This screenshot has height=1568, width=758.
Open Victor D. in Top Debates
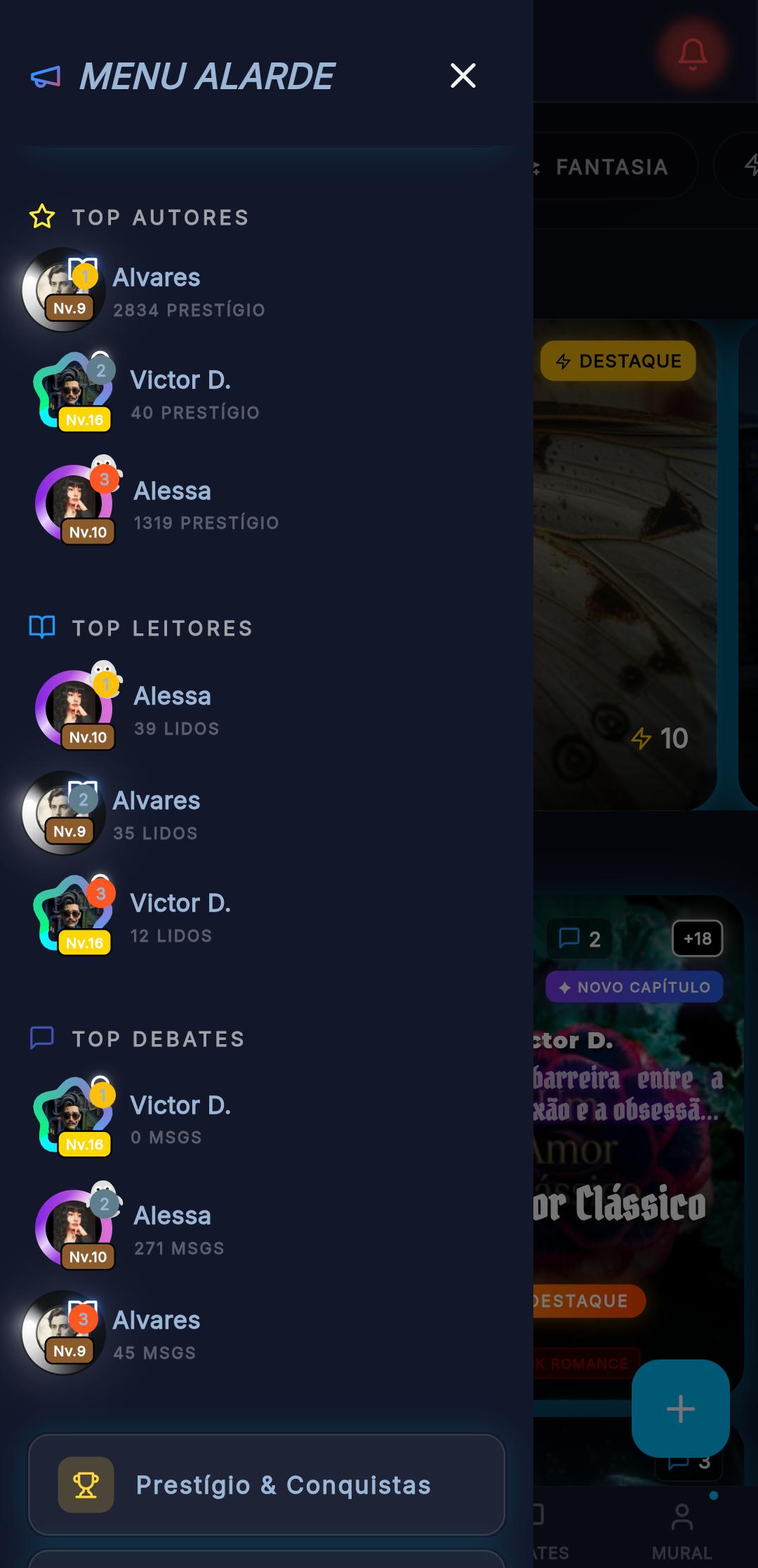[x=180, y=1118]
